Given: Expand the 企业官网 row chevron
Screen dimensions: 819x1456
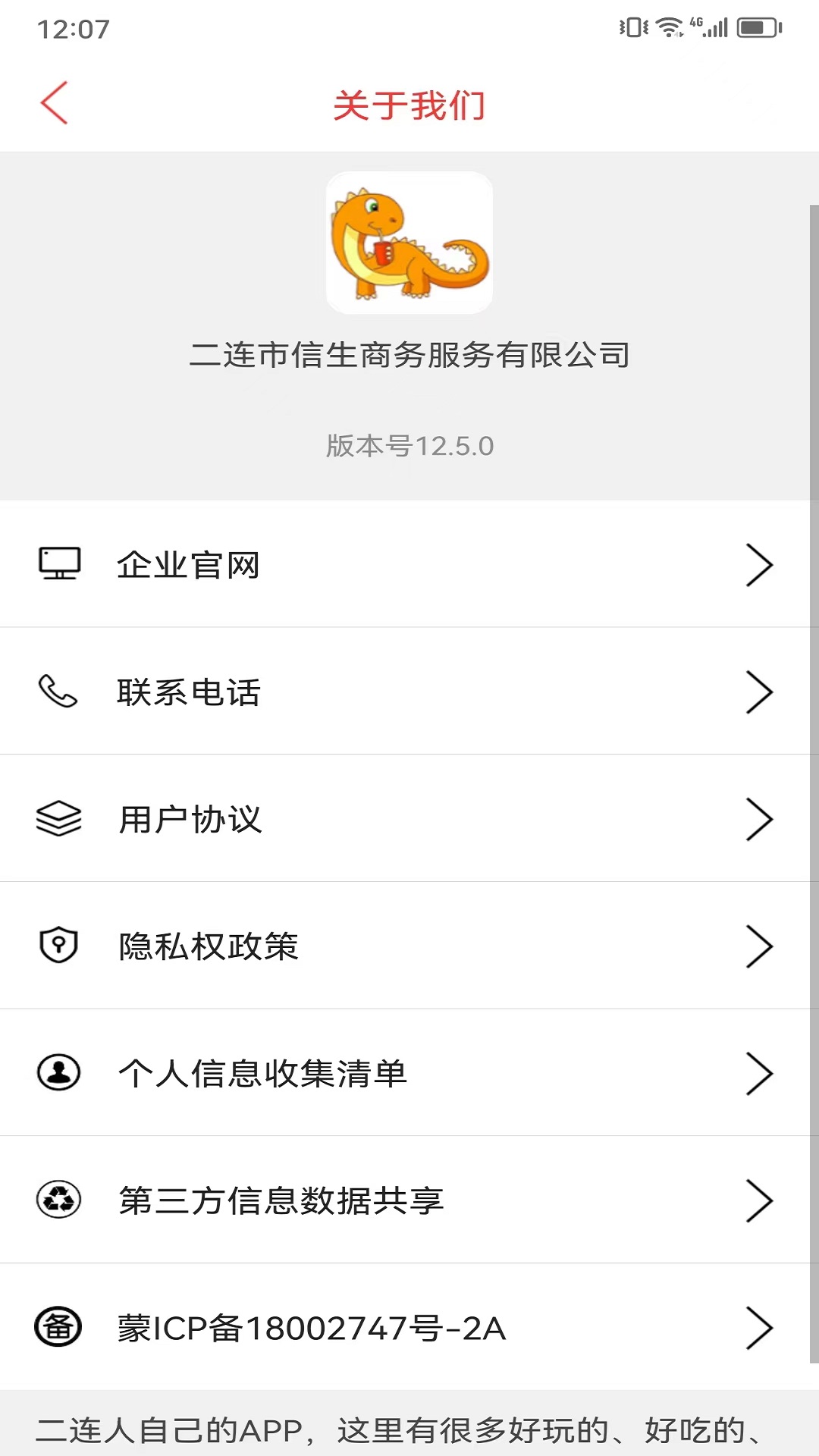Looking at the screenshot, I should (x=760, y=563).
